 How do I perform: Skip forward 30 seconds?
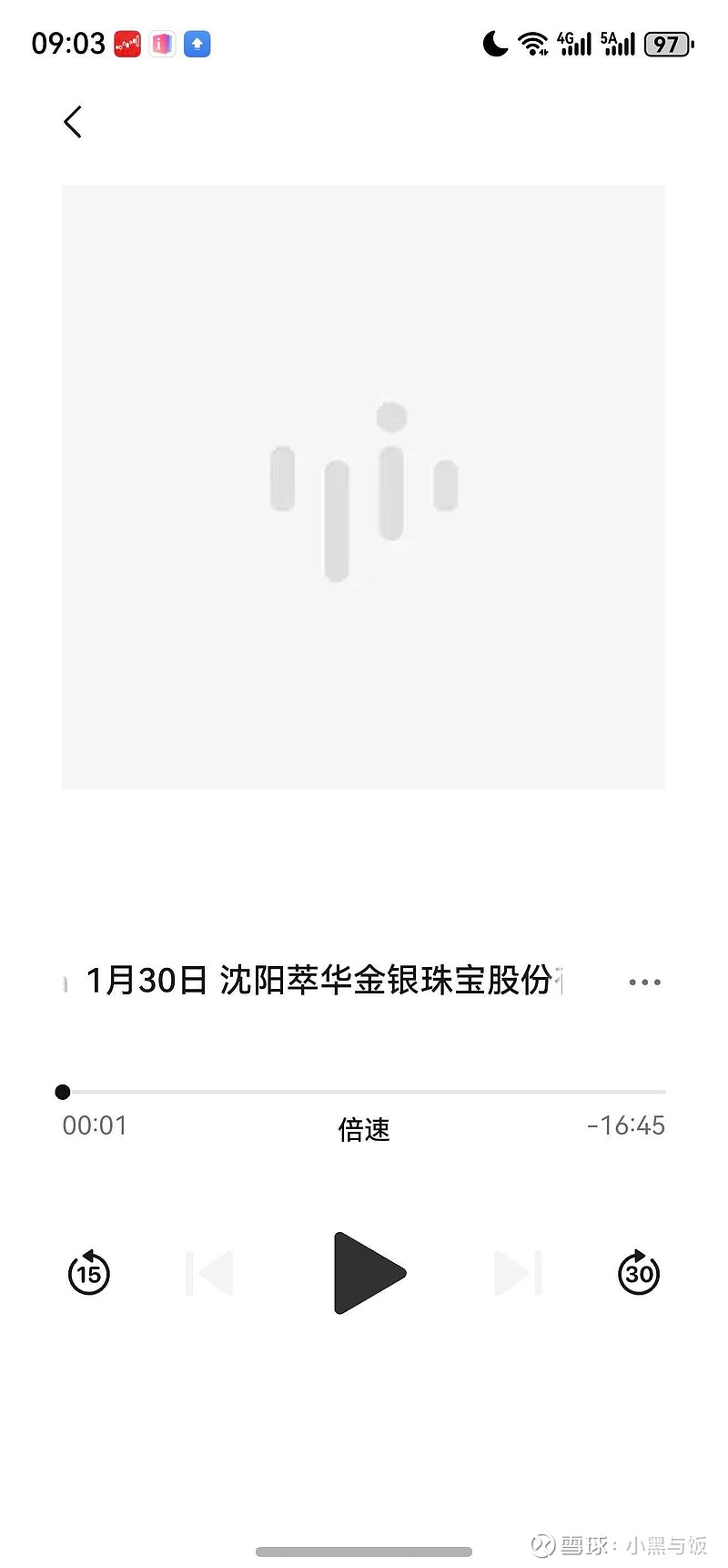click(x=639, y=1272)
